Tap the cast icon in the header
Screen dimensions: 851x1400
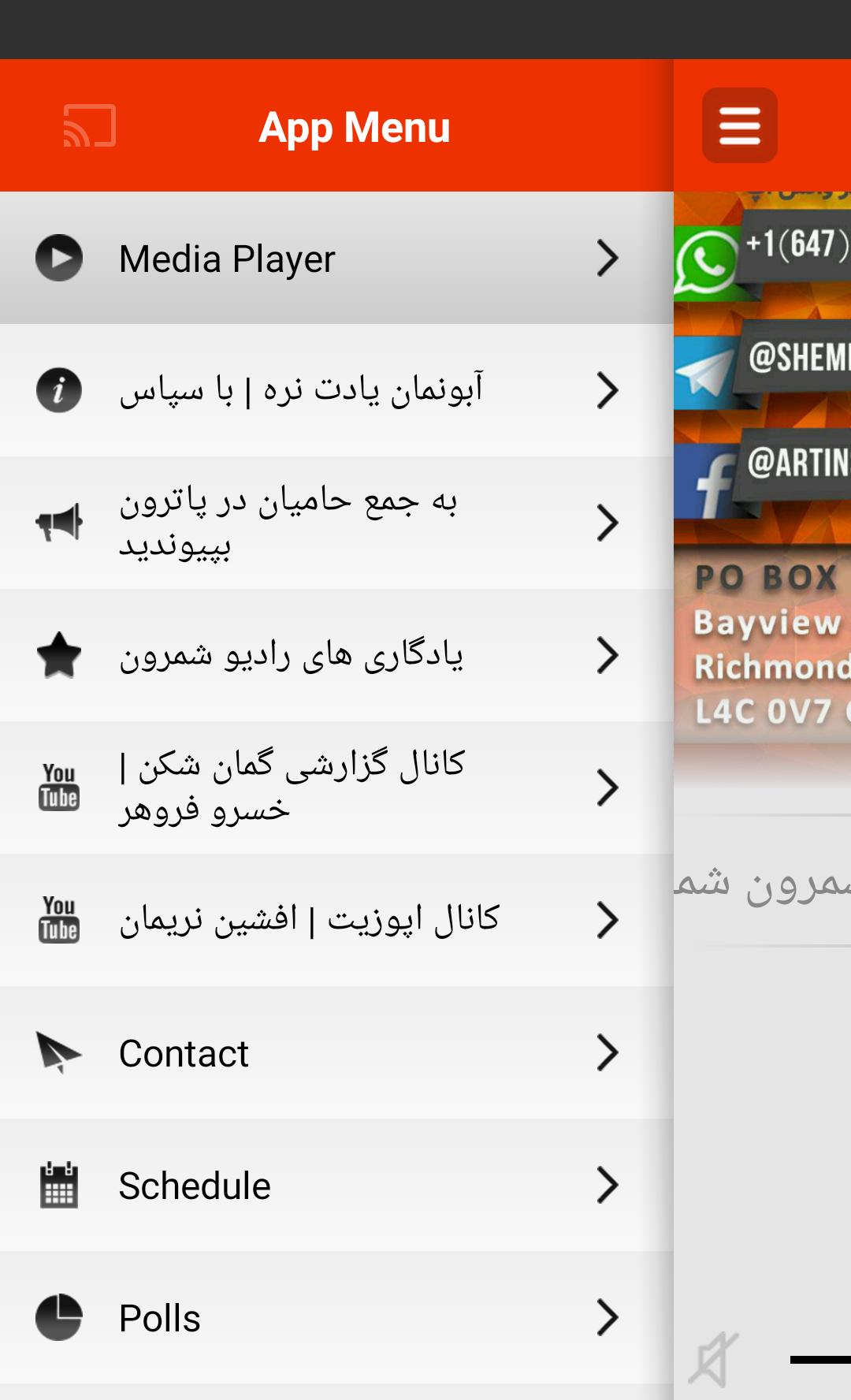pos(89,126)
